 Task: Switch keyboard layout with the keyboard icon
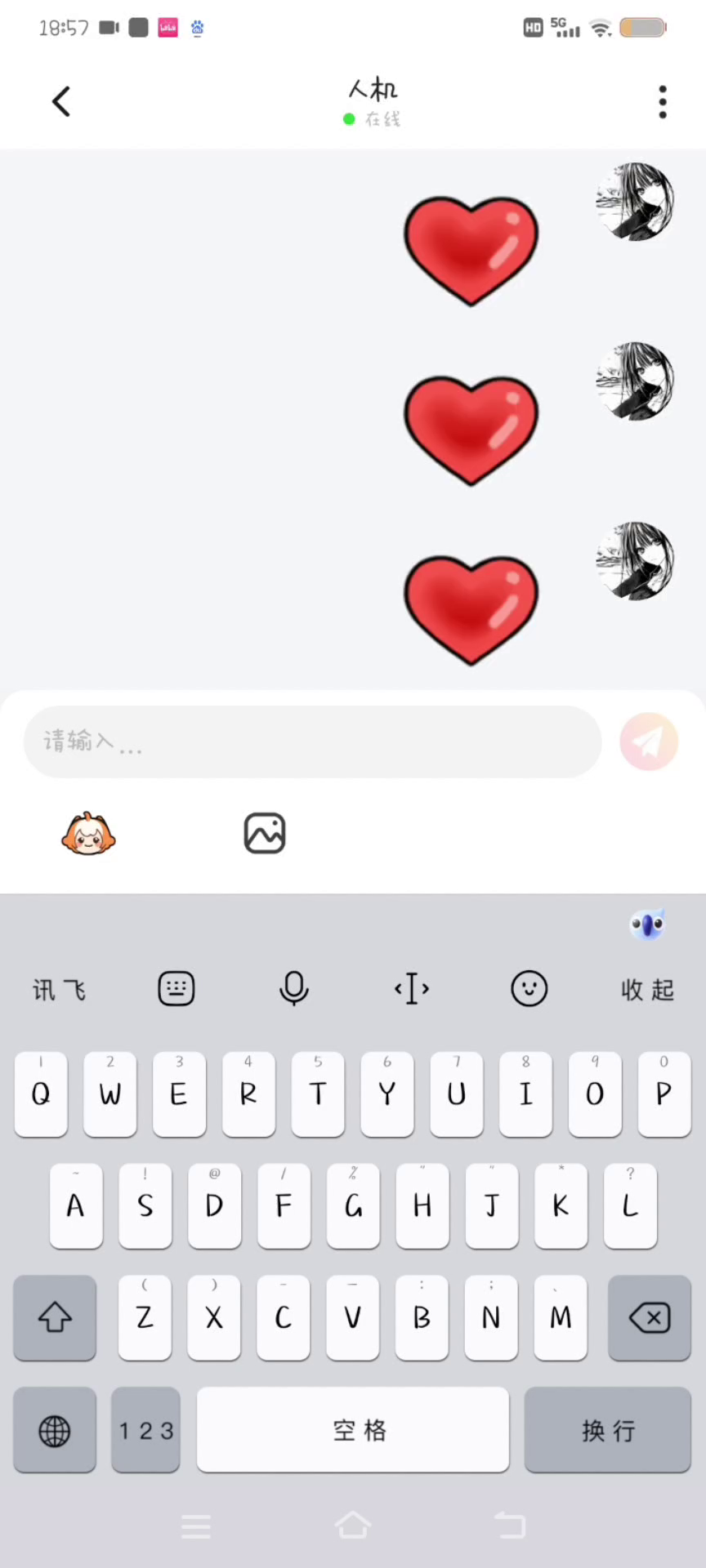tap(176, 989)
